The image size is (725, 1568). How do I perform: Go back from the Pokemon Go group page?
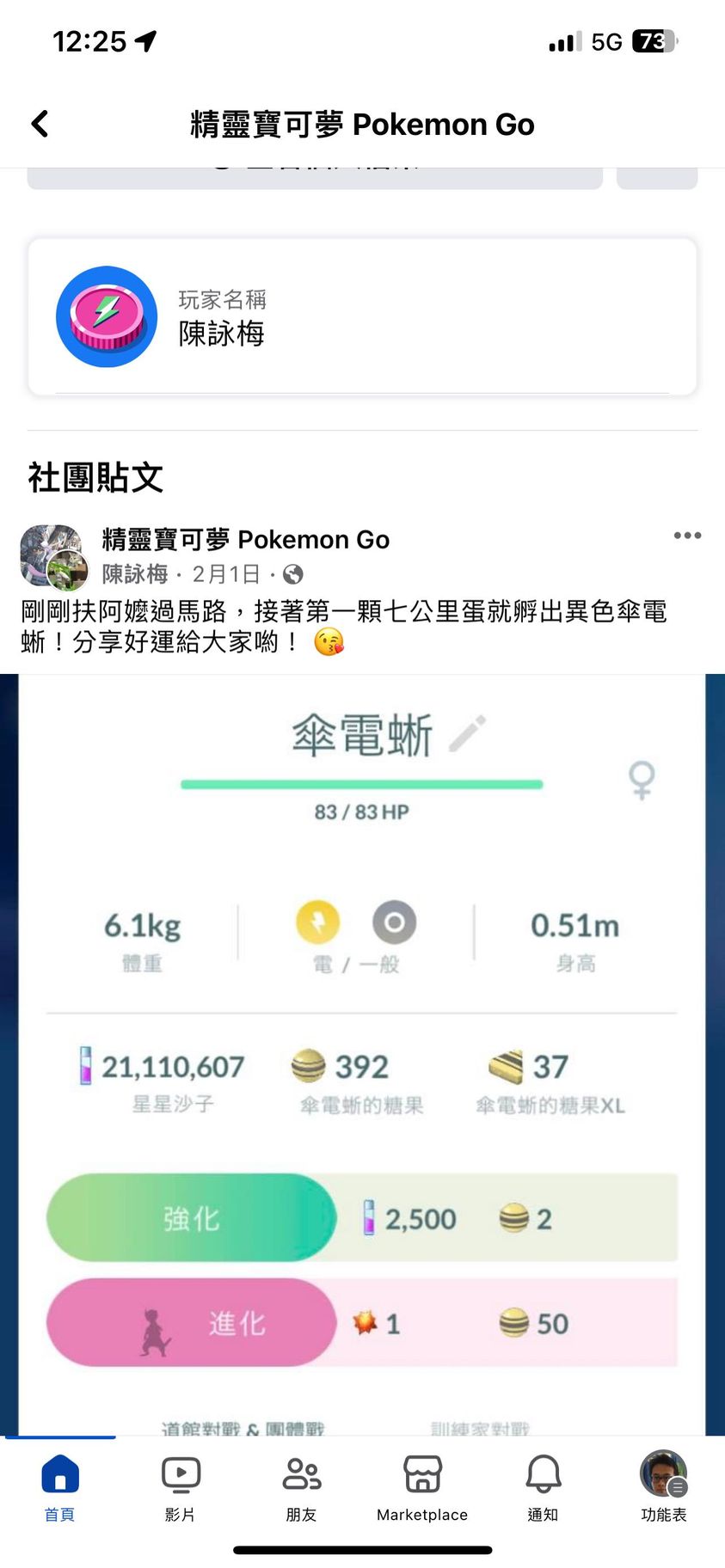tap(40, 124)
